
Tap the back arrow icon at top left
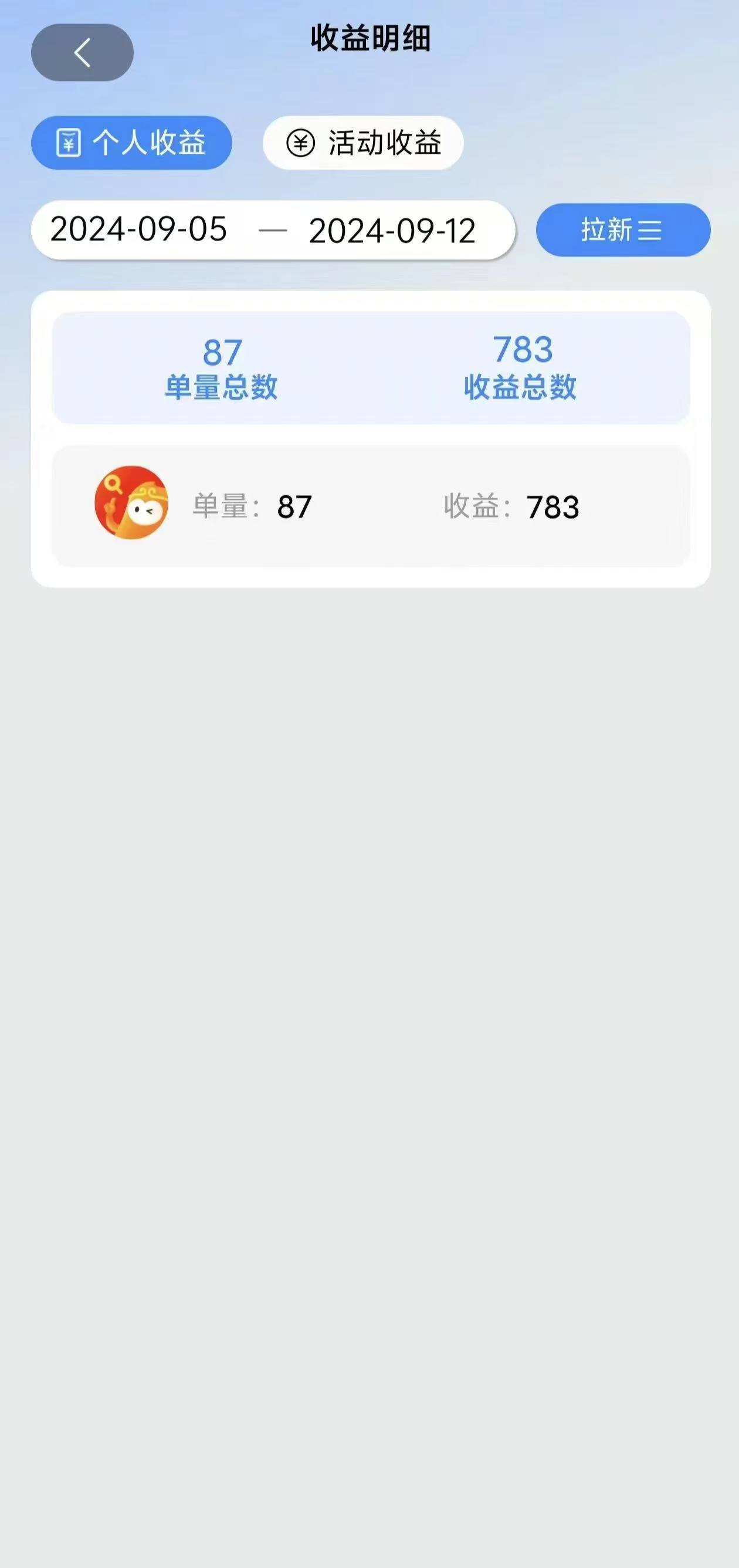tap(82, 52)
